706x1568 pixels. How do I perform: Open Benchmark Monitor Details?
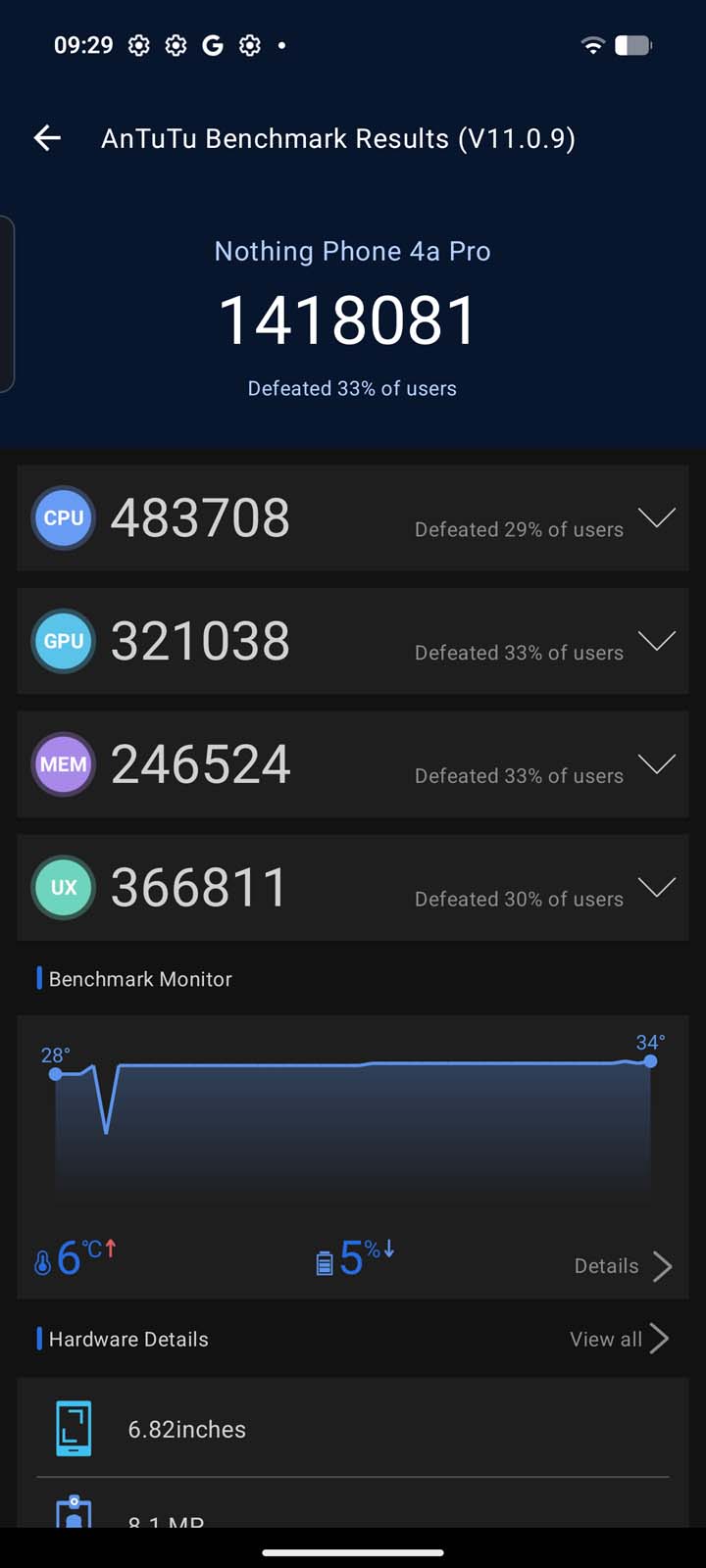(623, 1266)
